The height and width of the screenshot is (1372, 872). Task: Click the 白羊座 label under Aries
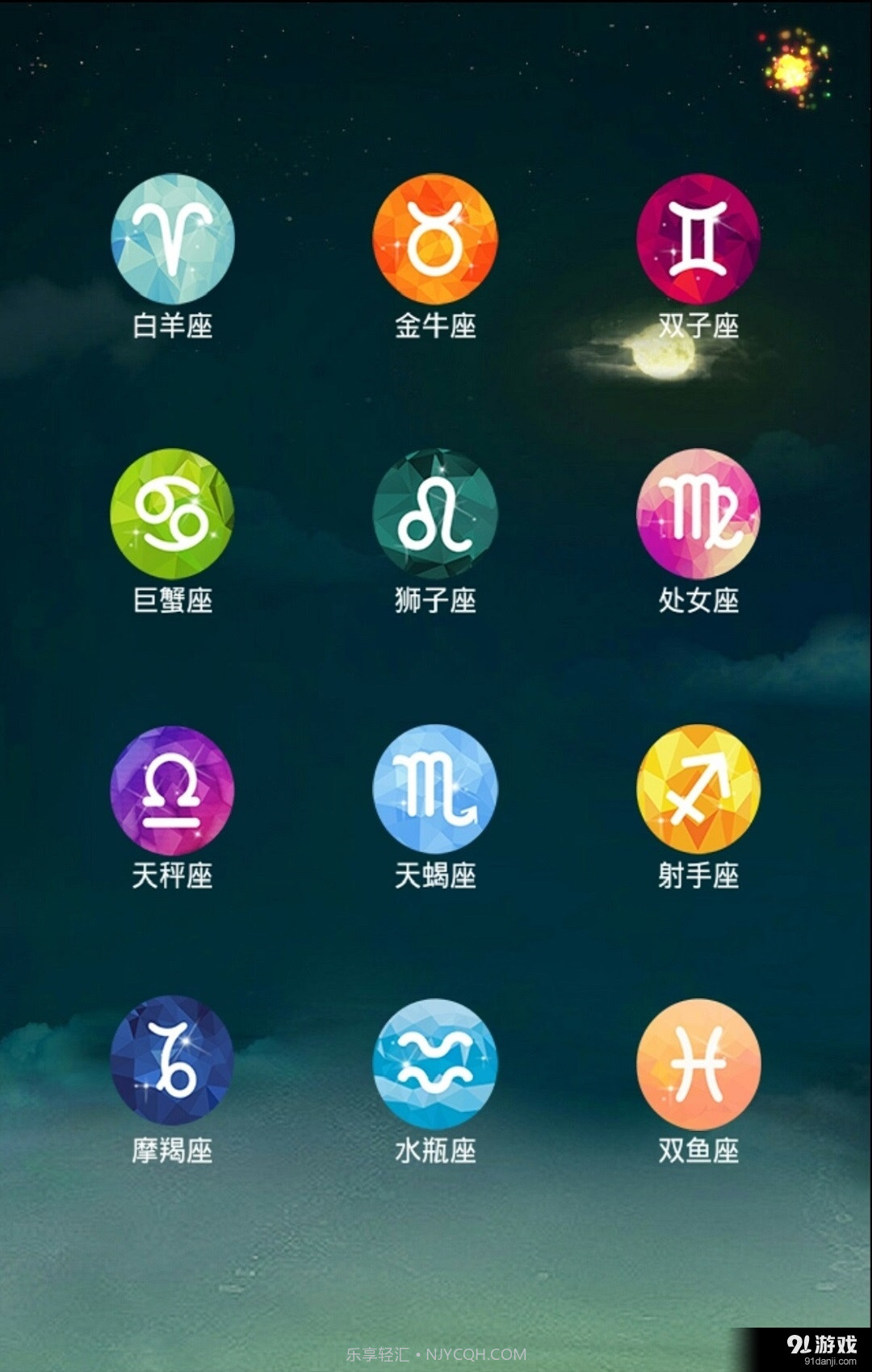[x=173, y=324]
